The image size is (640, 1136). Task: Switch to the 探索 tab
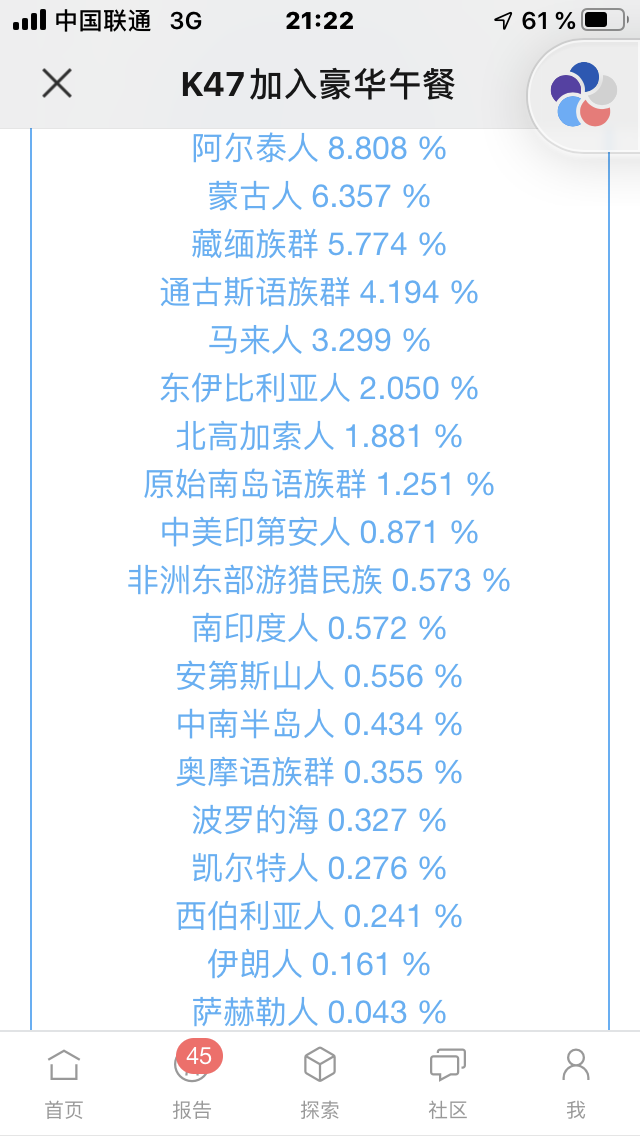point(320,1082)
